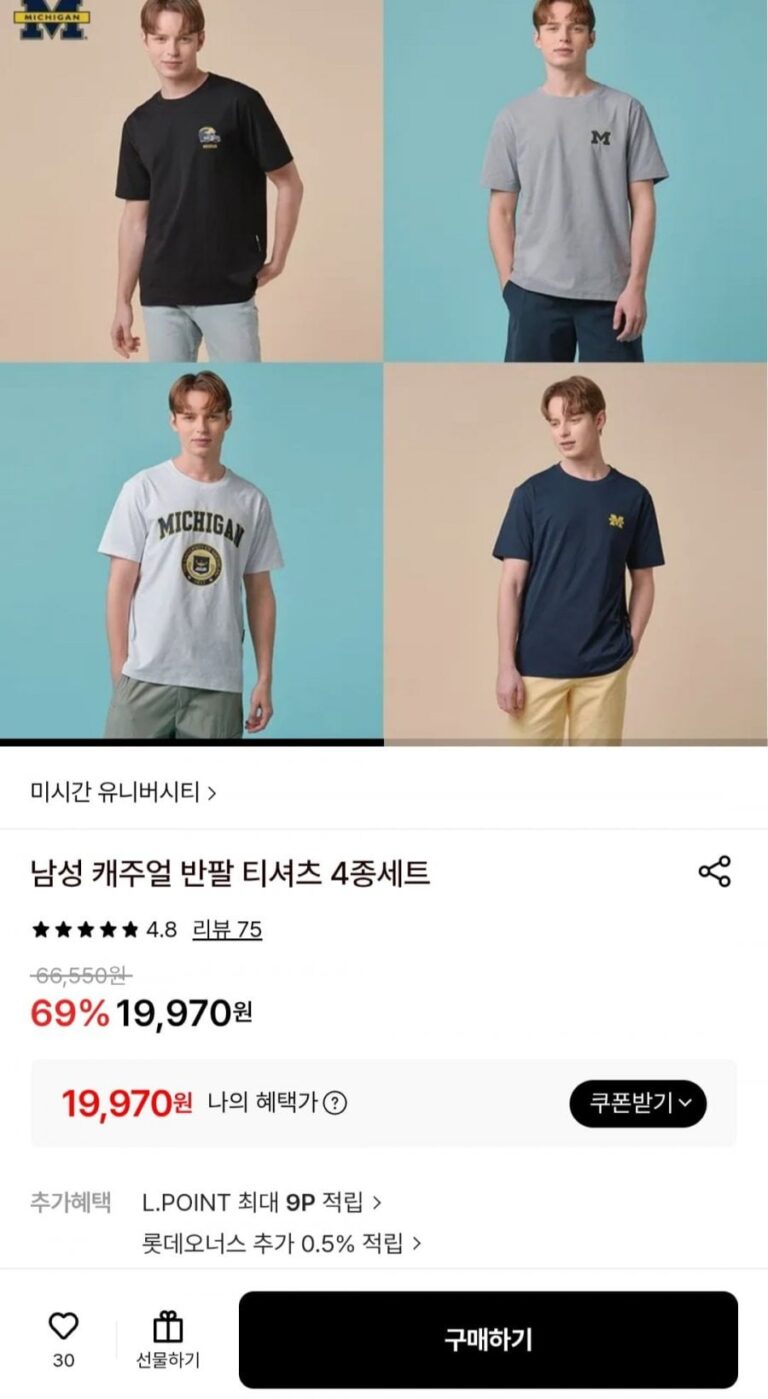Tap 선물하기 to send as gift

168,1338
